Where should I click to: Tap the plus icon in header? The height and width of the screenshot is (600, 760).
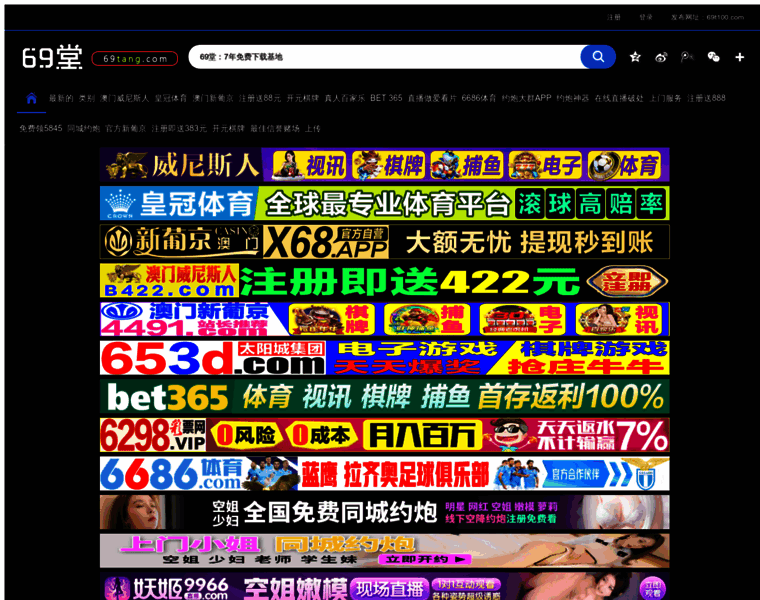(740, 57)
